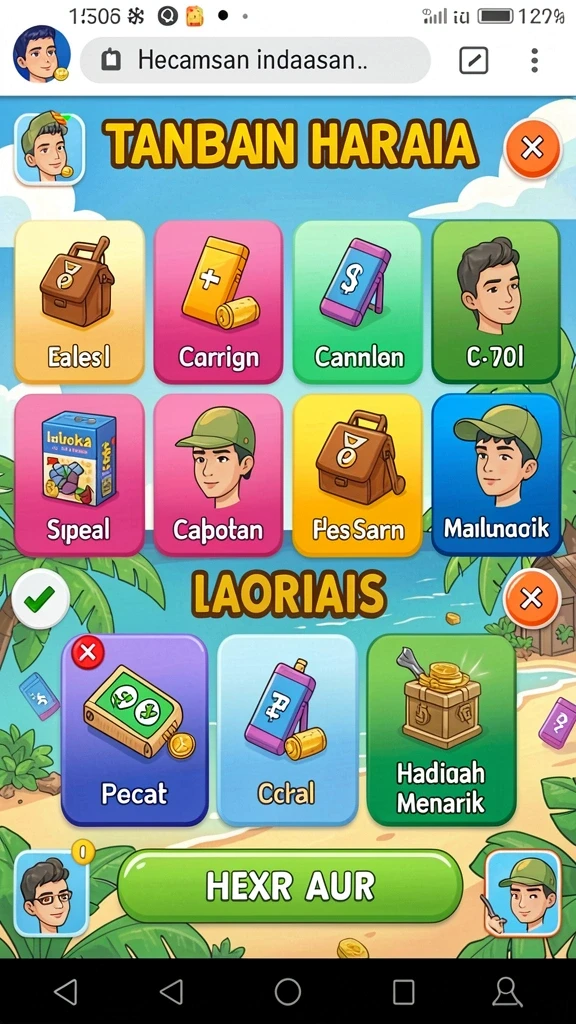Select the Capotan tile
The image size is (576, 1024).
[218, 475]
